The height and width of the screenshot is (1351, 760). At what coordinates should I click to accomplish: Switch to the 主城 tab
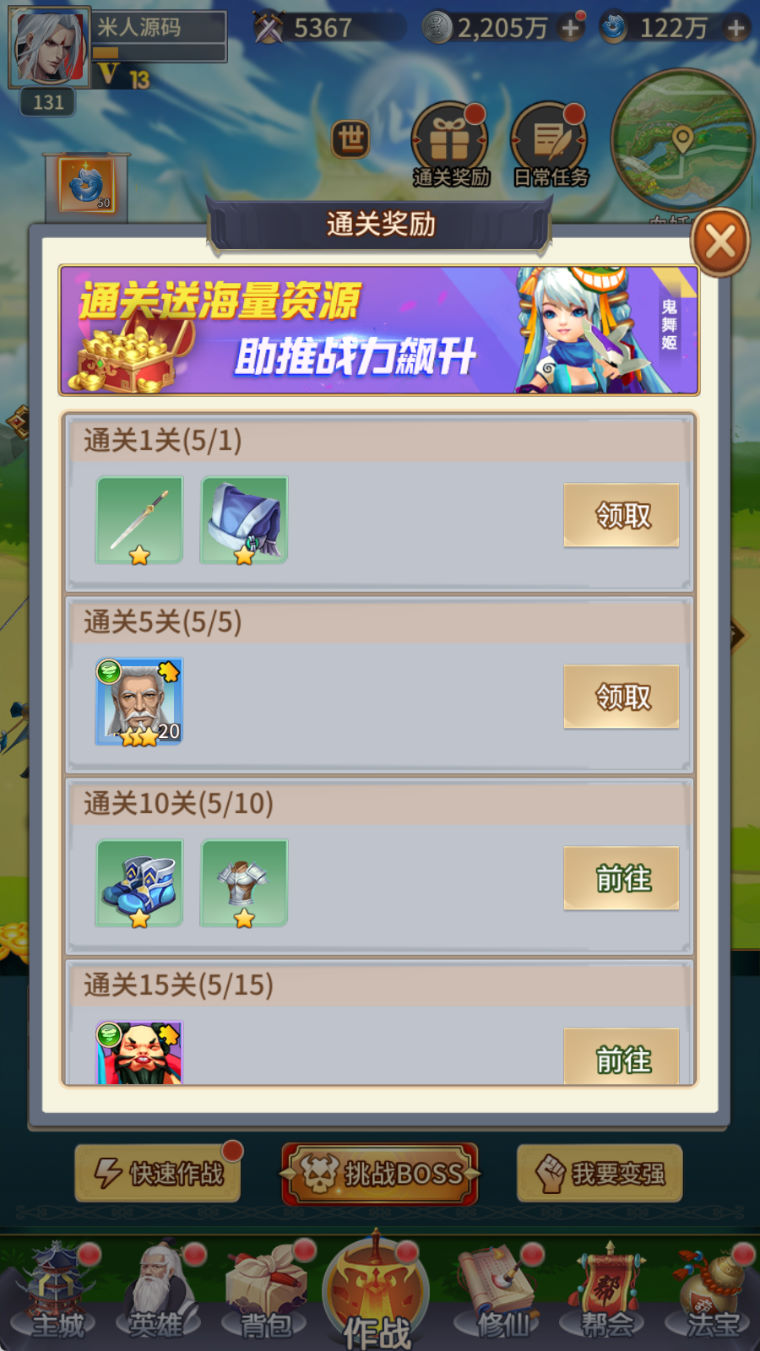pyautogui.click(x=60, y=1292)
